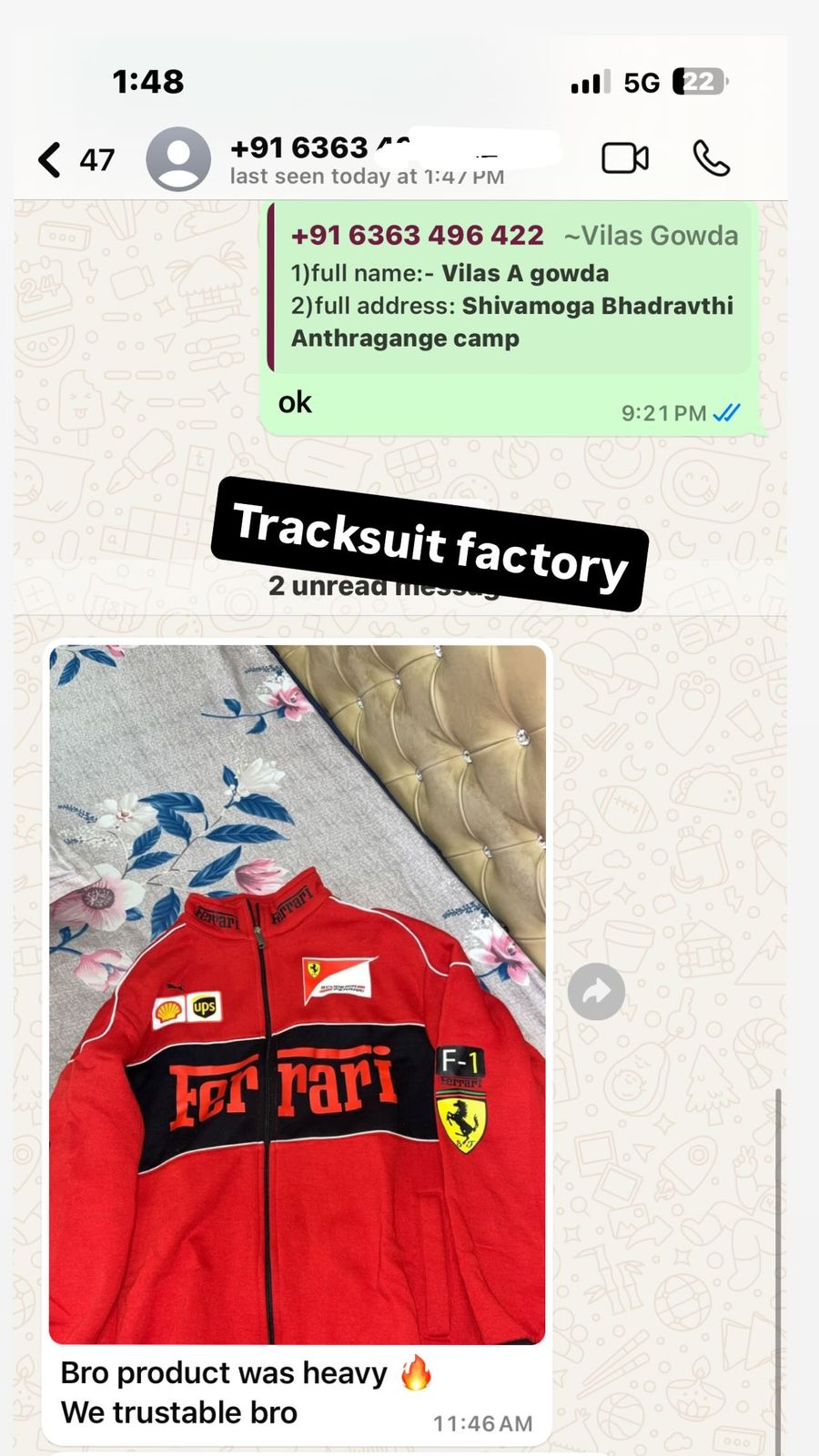Jump to the quoted Vilas Gowda message
Image resolution: width=819 pixels, height=1456 pixels.
pyautogui.click(x=511, y=288)
